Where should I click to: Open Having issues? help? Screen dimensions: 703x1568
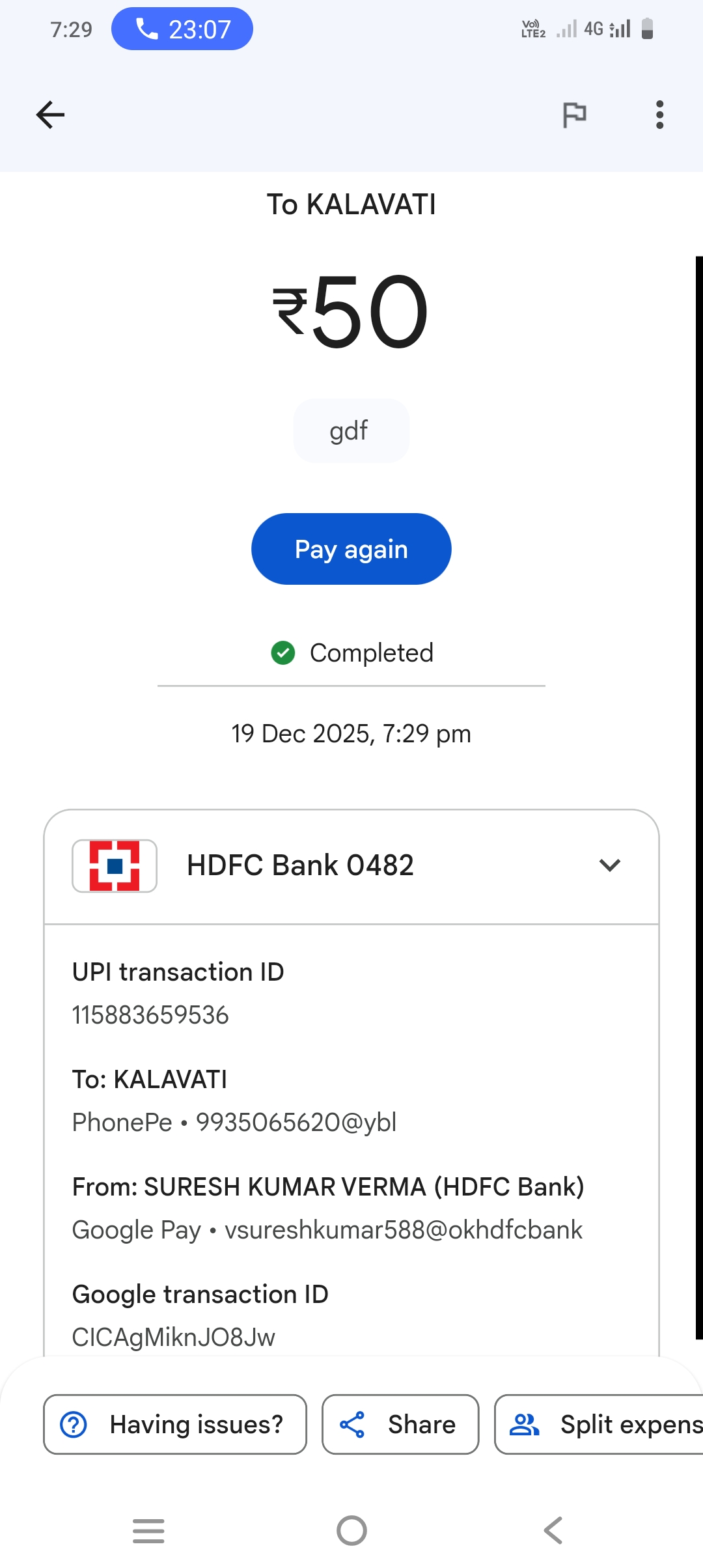(x=174, y=1424)
